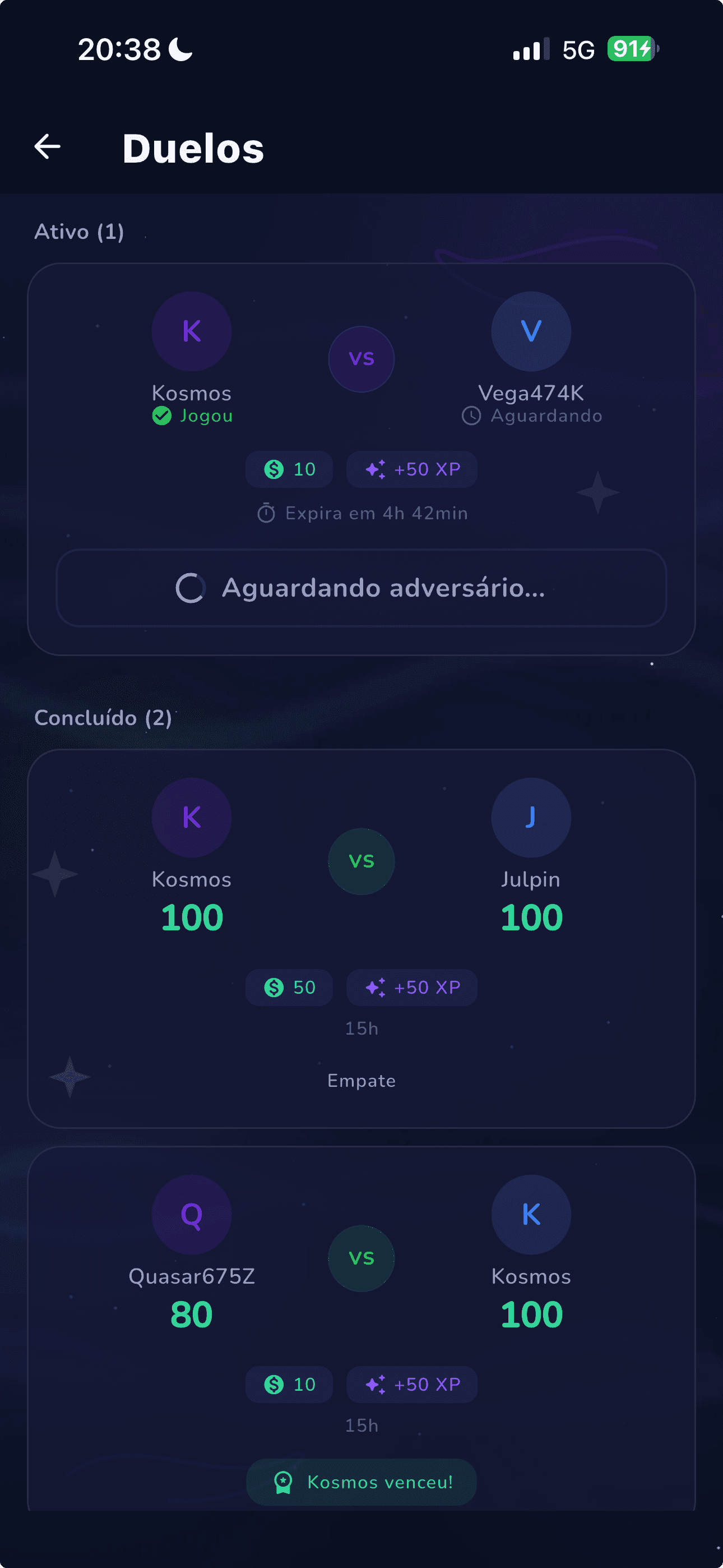Tap the Kosmos avatar in the active duel

pyautogui.click(x=192, y=332)
